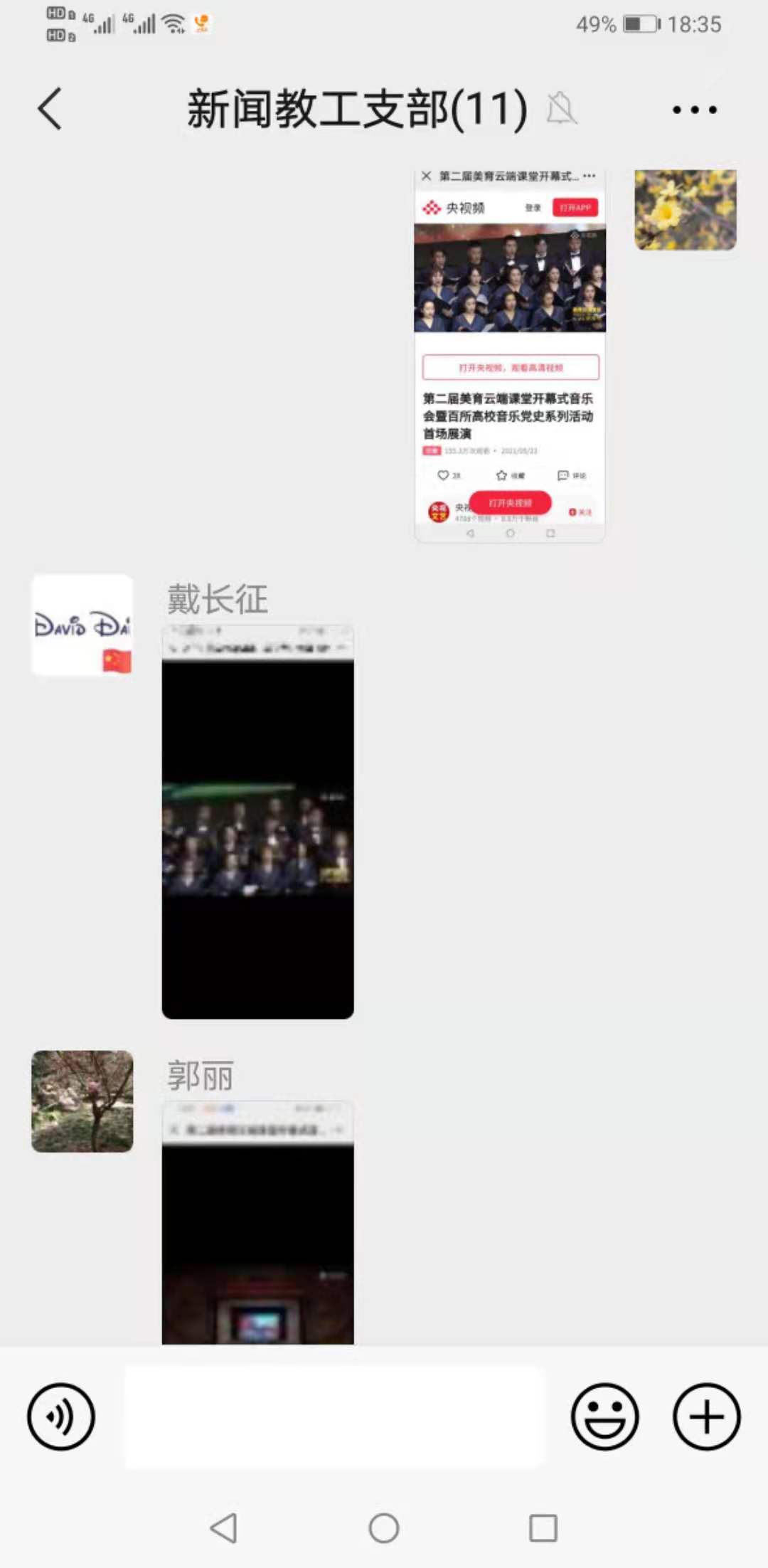
Task: Open 戴长征's shared image
Action: tap(257, 822)
